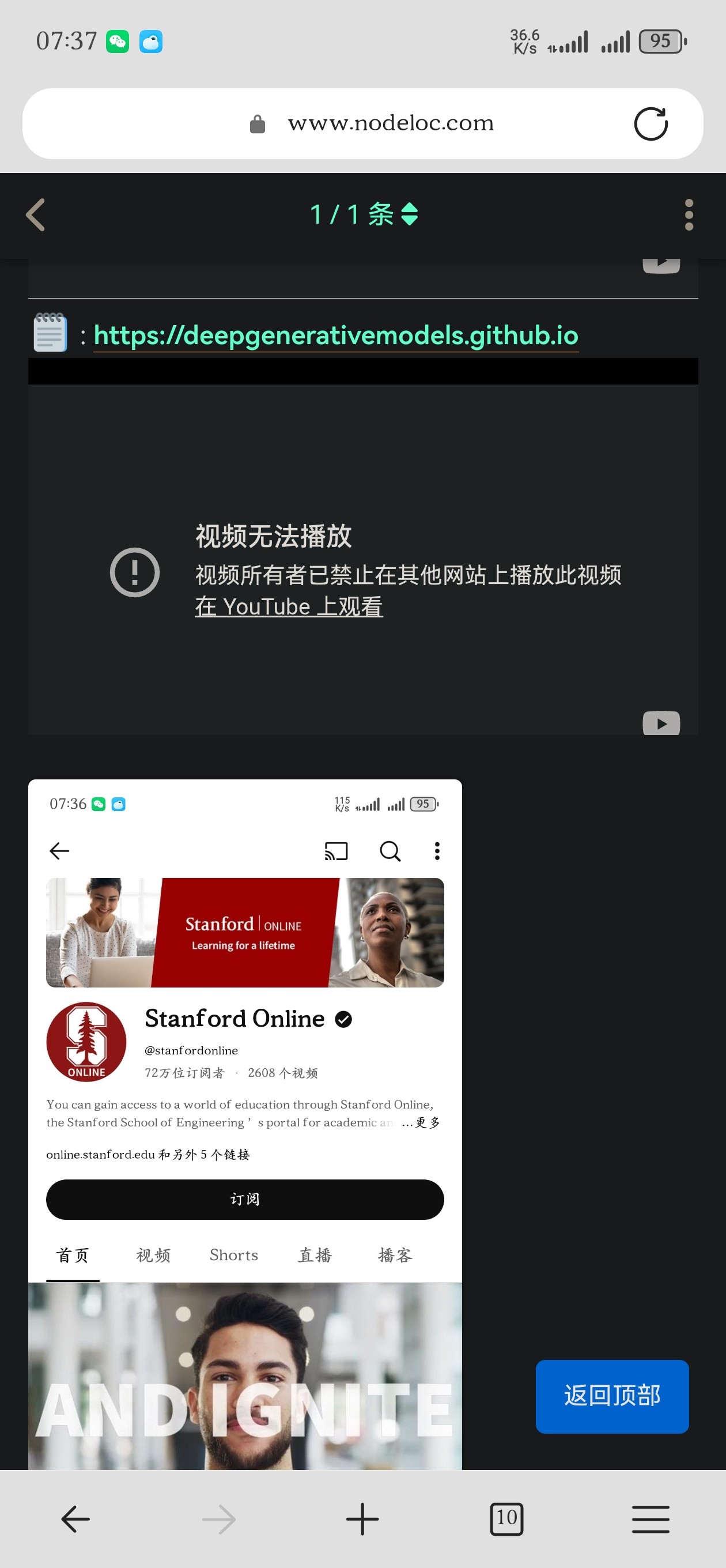This screenshot has height=1568, width=726.
Task: Open the browser's hamburger menu
Action: tap(650, 1518)
